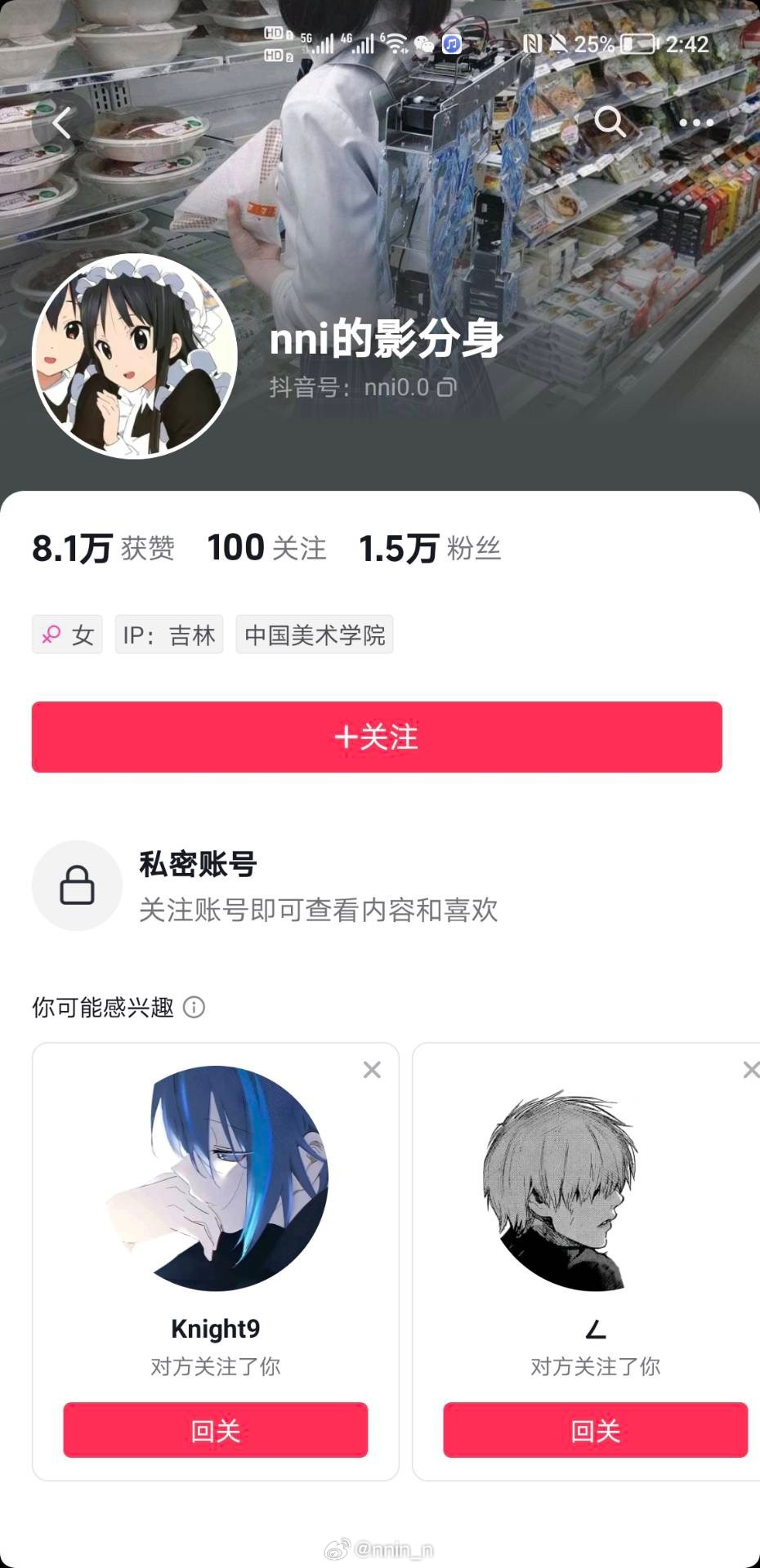Tap the 中国美术学院 school tag
Viewport: 760px width, 1568px height.
pyautogui.click(x=315, y=635)
